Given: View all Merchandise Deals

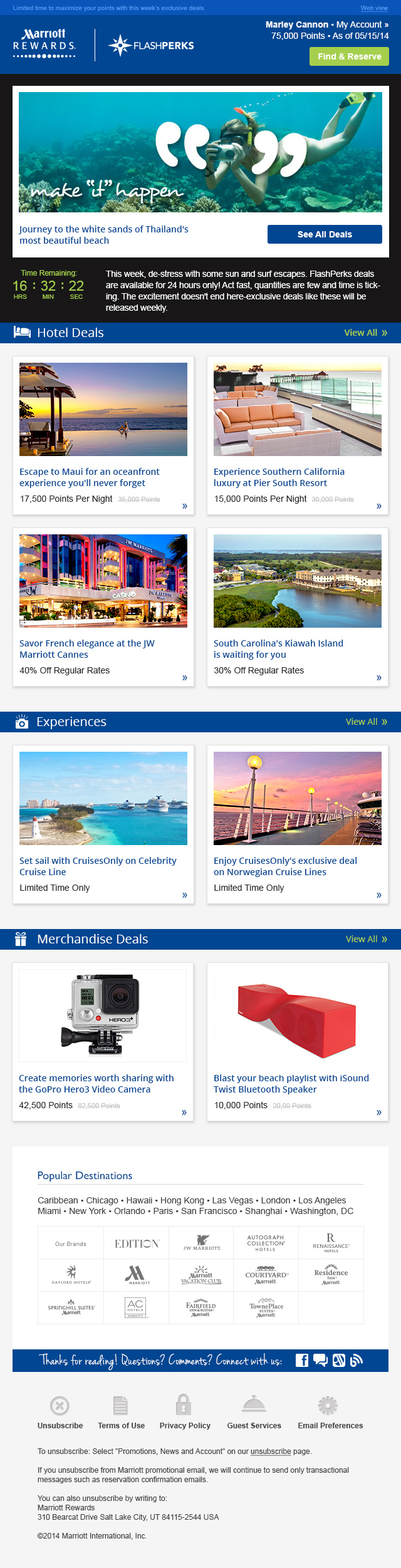Looking at the screenshot, I should click(366, 939).
